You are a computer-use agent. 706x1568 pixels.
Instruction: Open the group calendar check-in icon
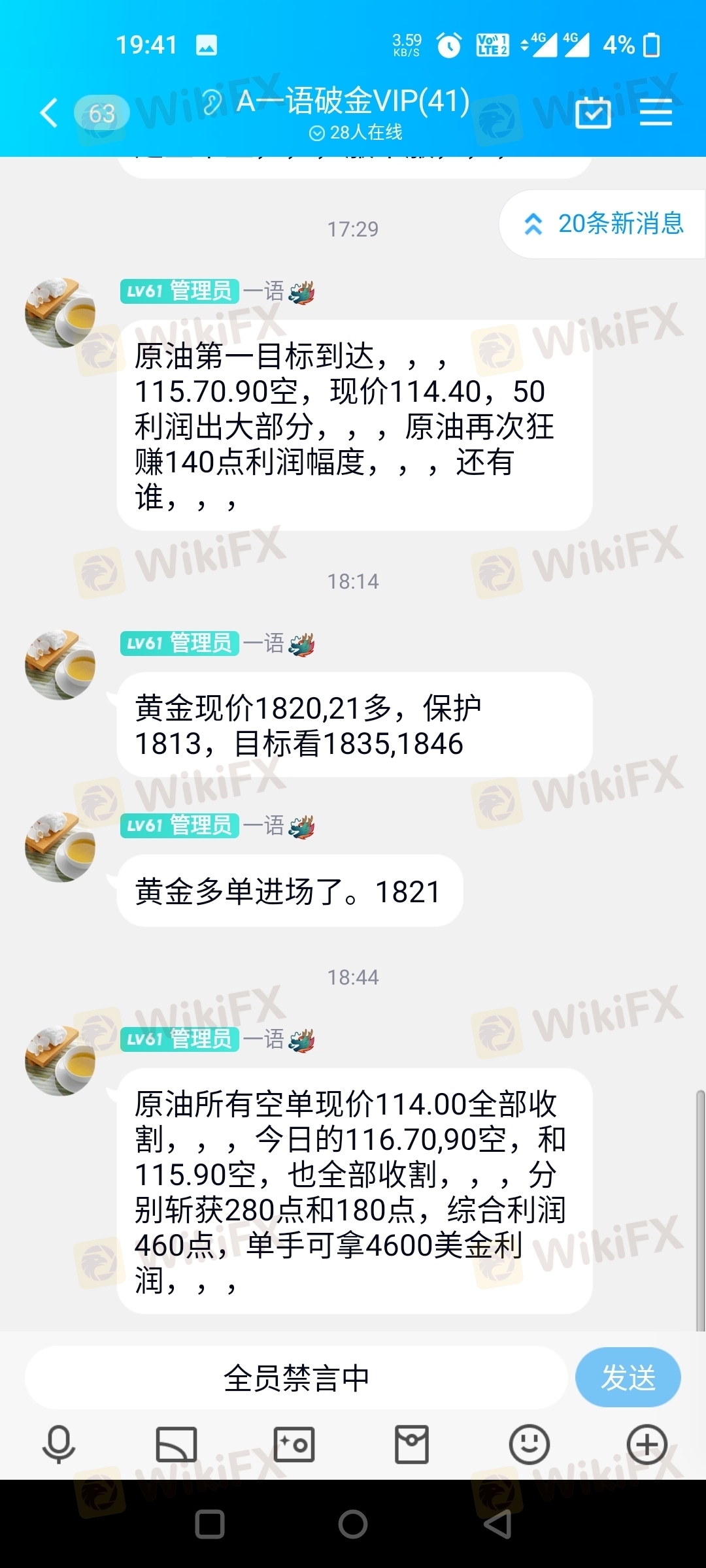point(593,112)
